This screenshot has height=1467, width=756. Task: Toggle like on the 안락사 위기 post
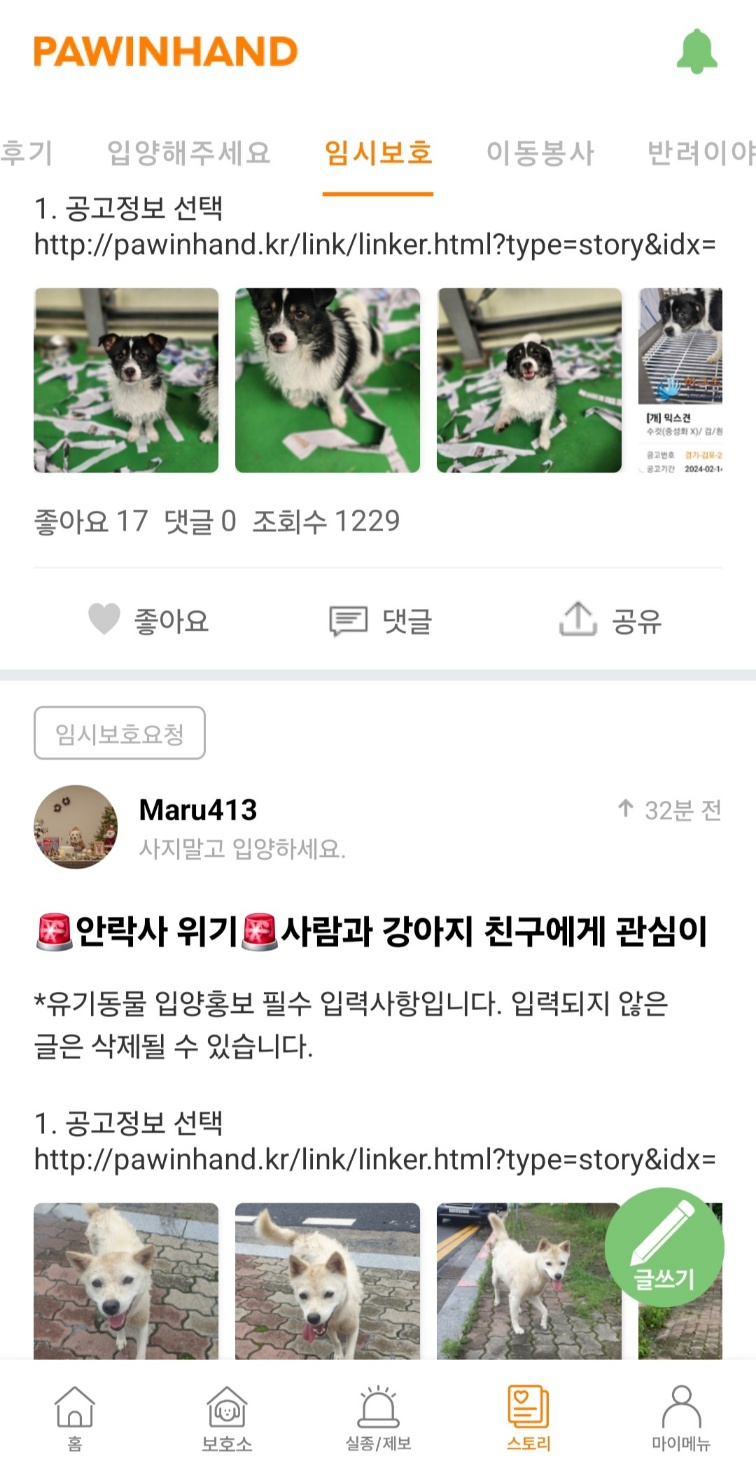click(x=148, y=619)
